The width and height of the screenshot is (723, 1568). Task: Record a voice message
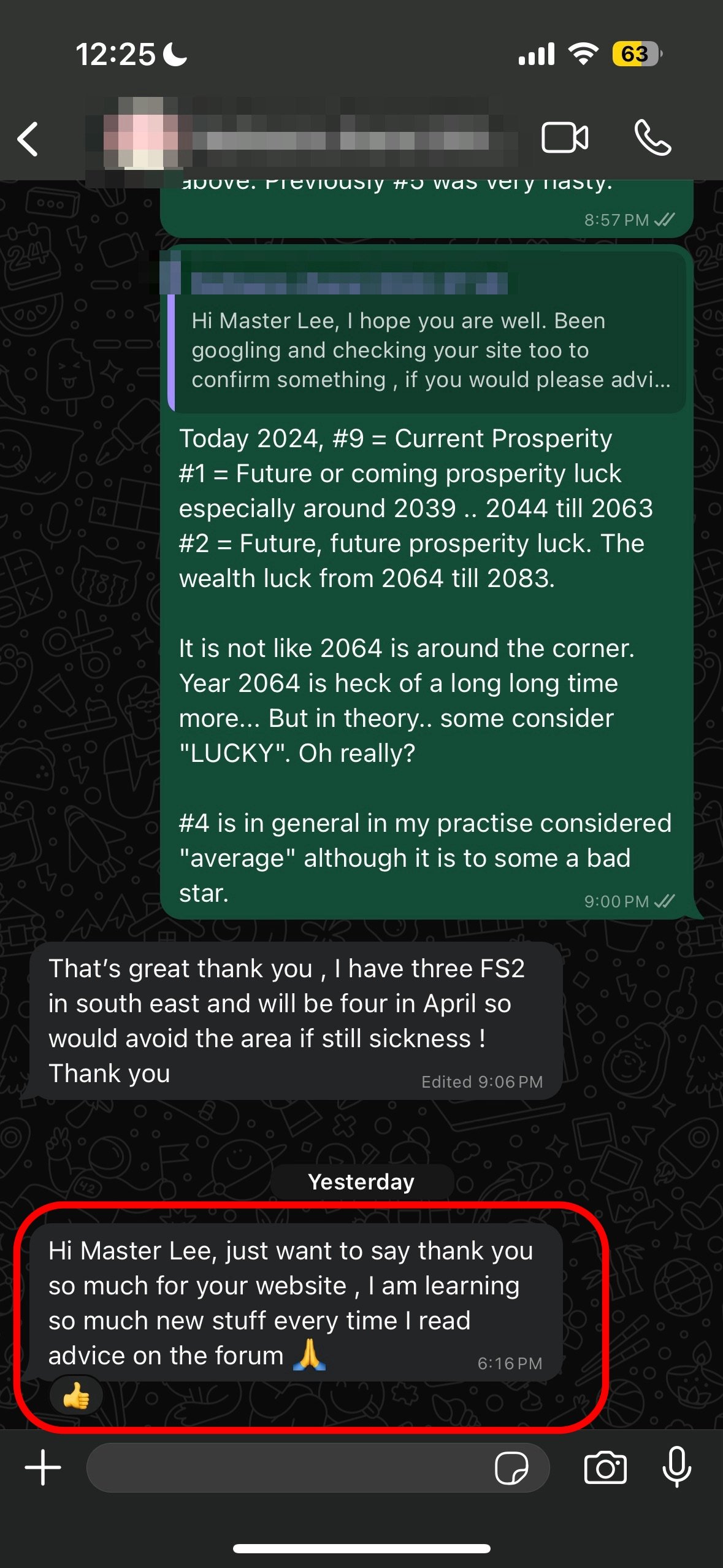click(677, 1467)
